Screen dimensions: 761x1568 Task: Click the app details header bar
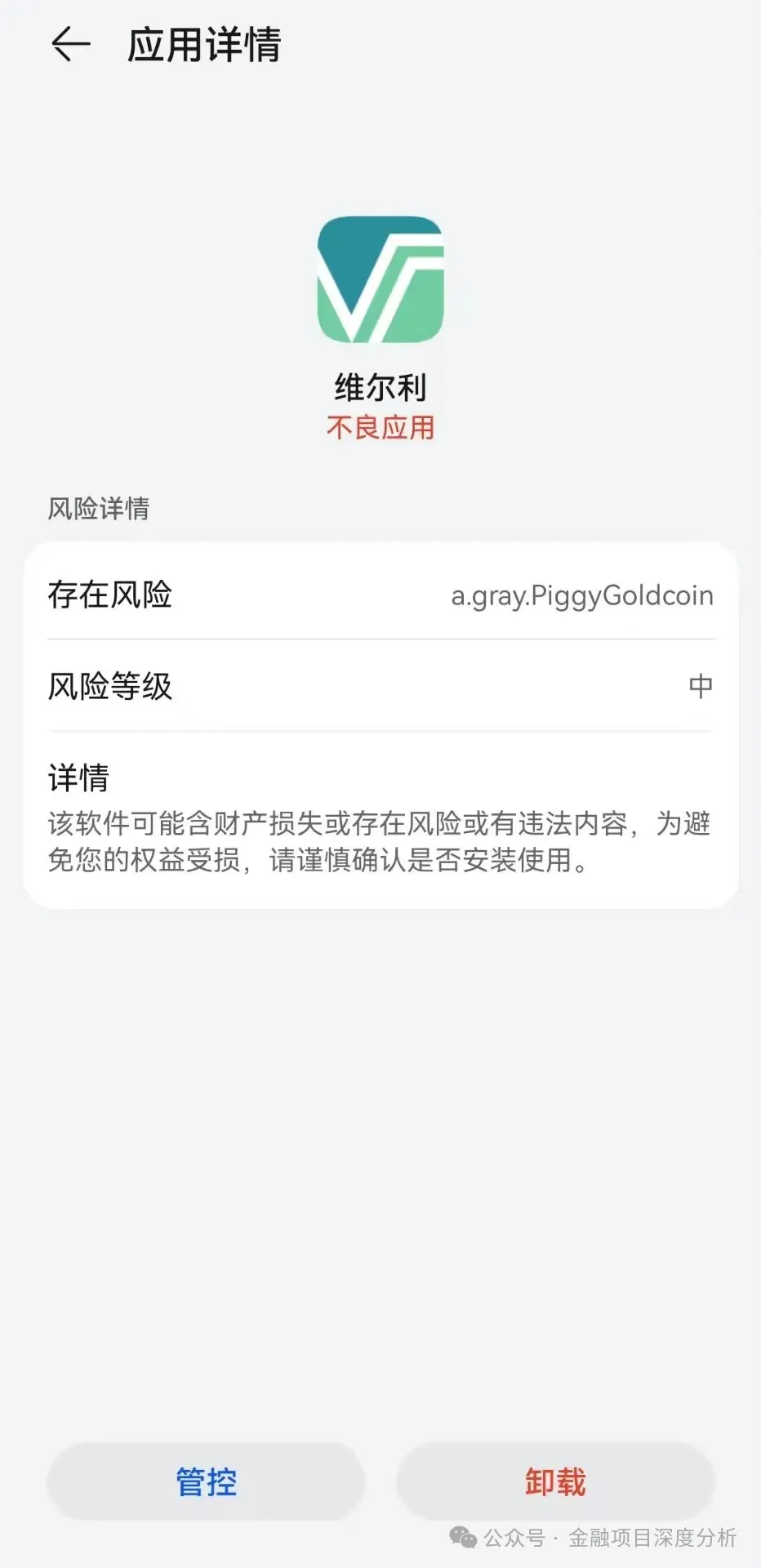coord(380,47)
